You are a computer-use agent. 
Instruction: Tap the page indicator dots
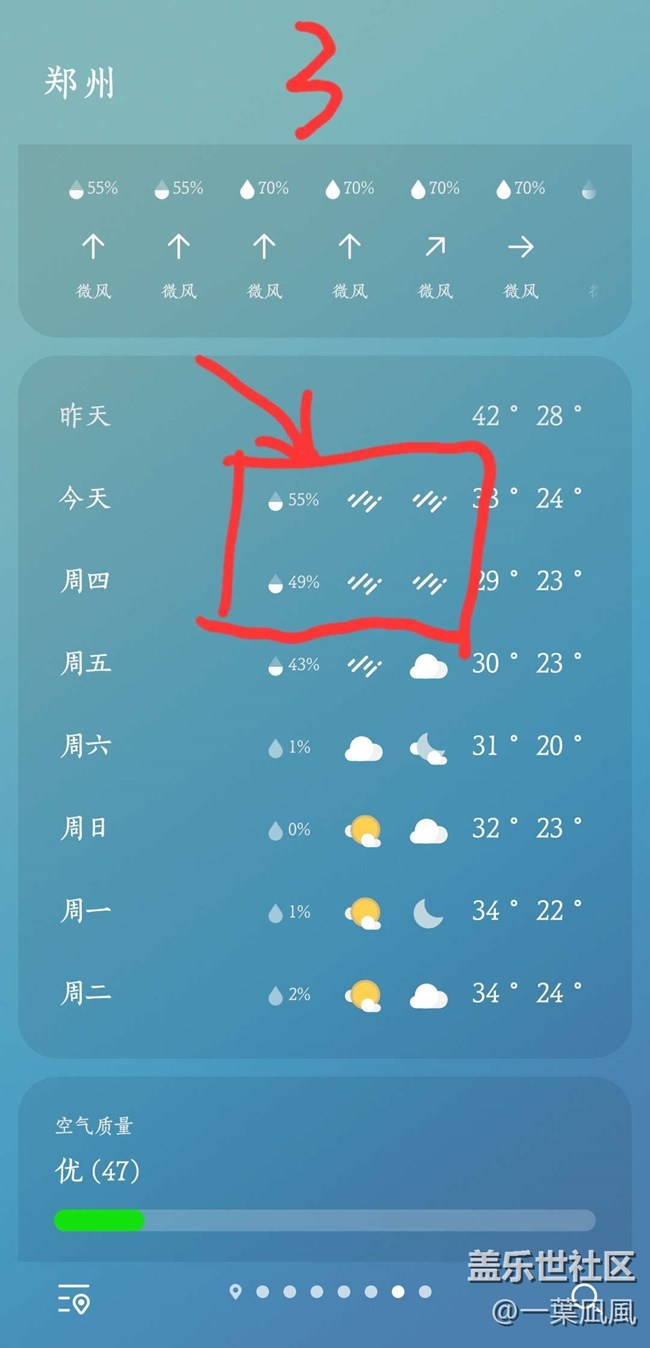[x=330, y=1292]
